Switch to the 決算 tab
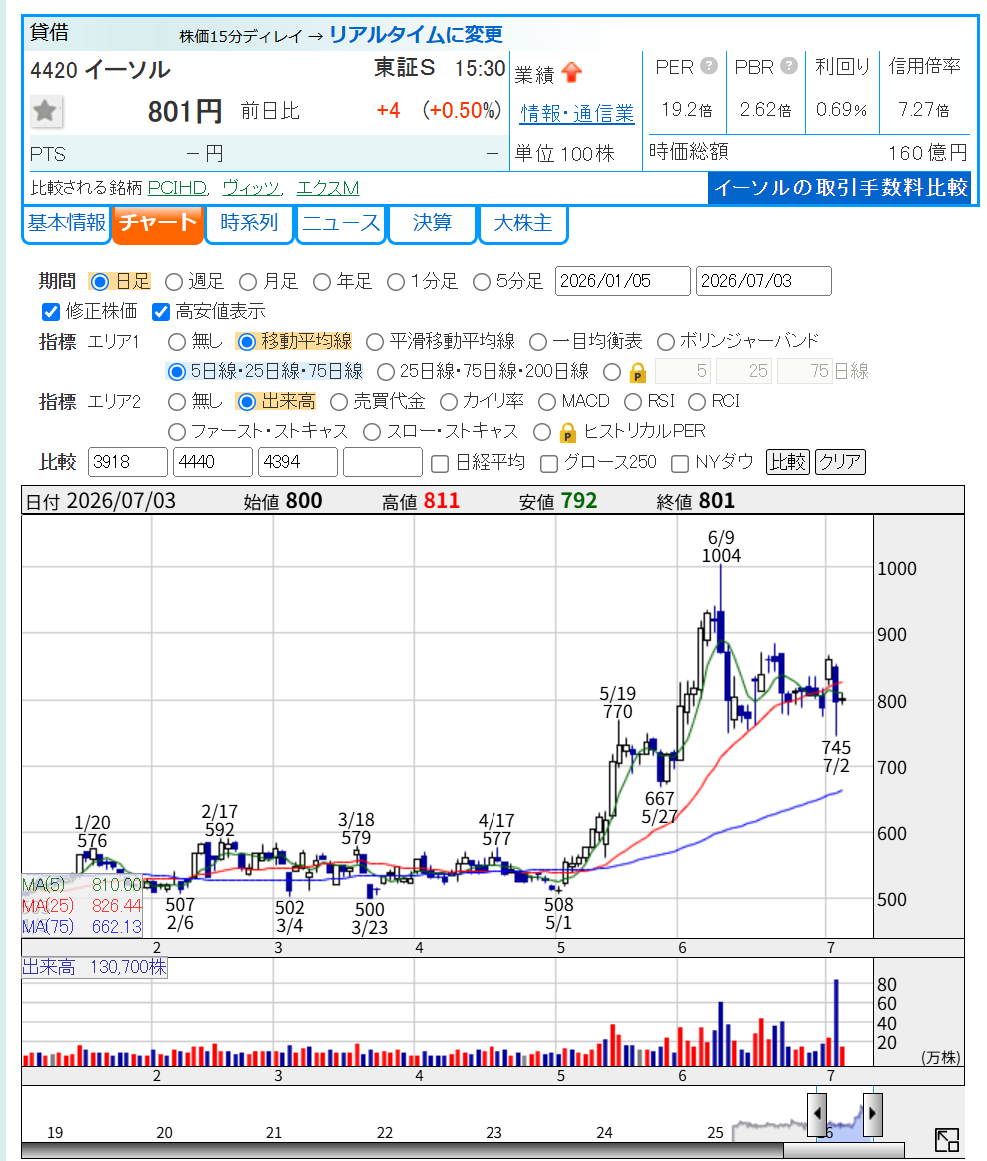 [432, 223]
